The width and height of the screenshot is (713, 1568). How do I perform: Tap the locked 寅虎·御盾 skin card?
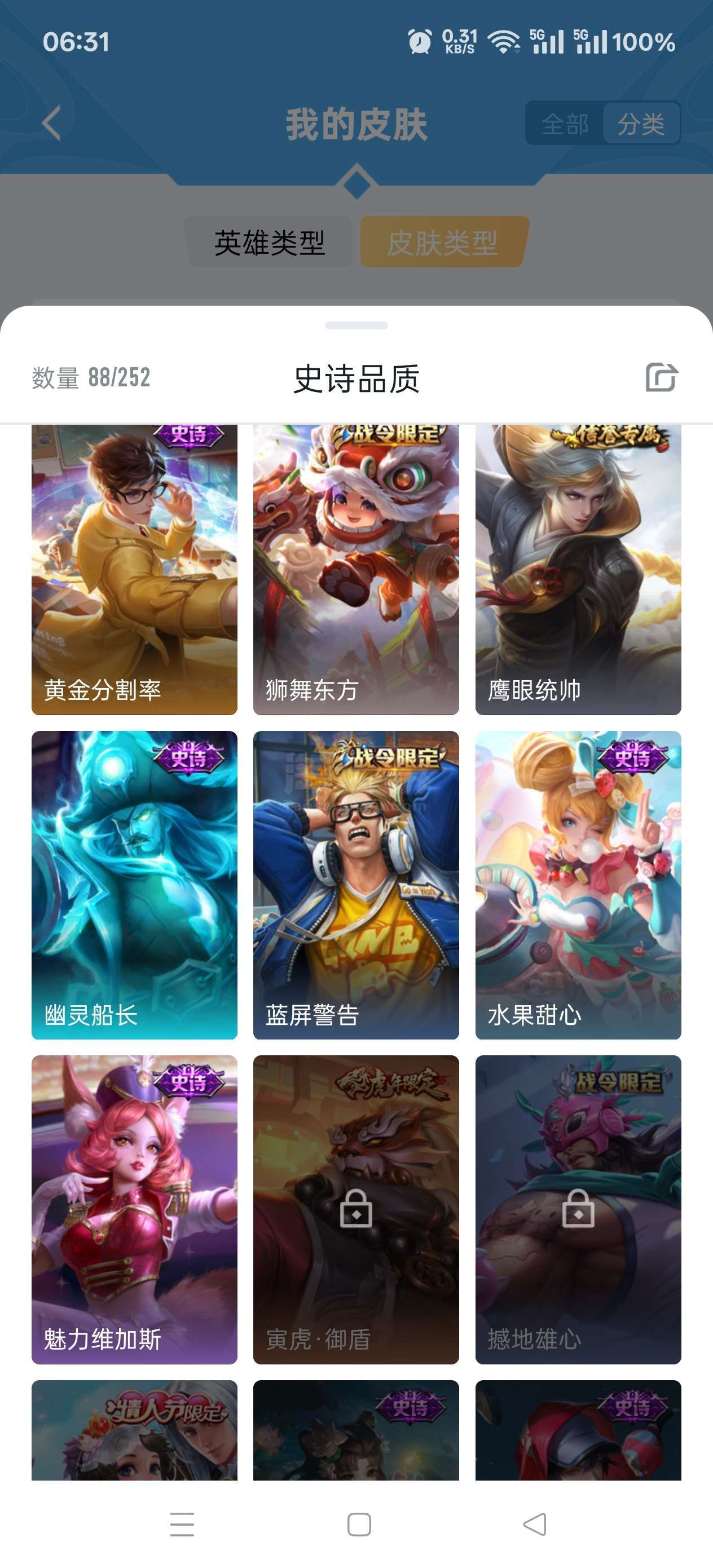pos(356,1209)
